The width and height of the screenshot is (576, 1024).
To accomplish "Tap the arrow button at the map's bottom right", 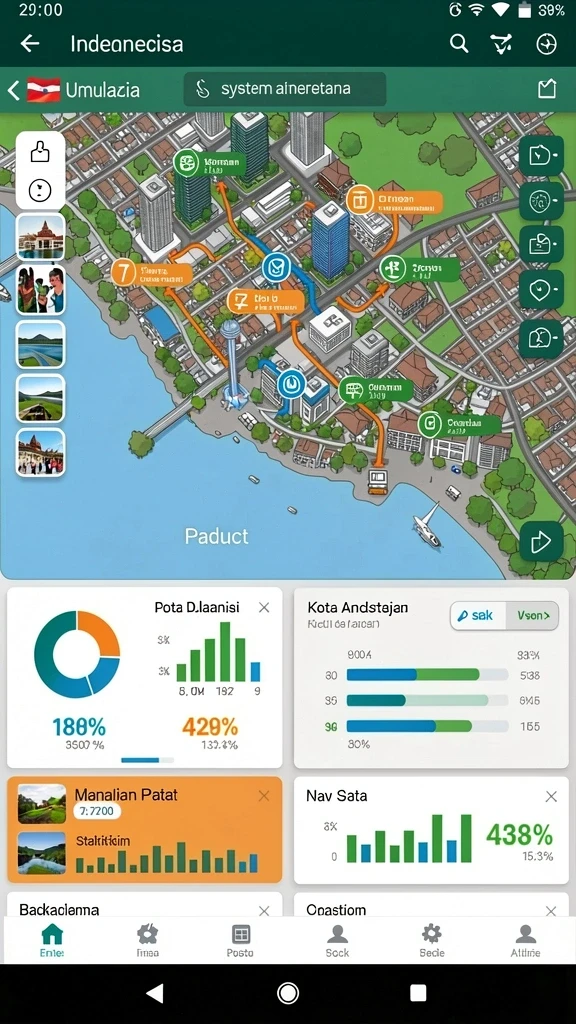I will coord(541,541).
